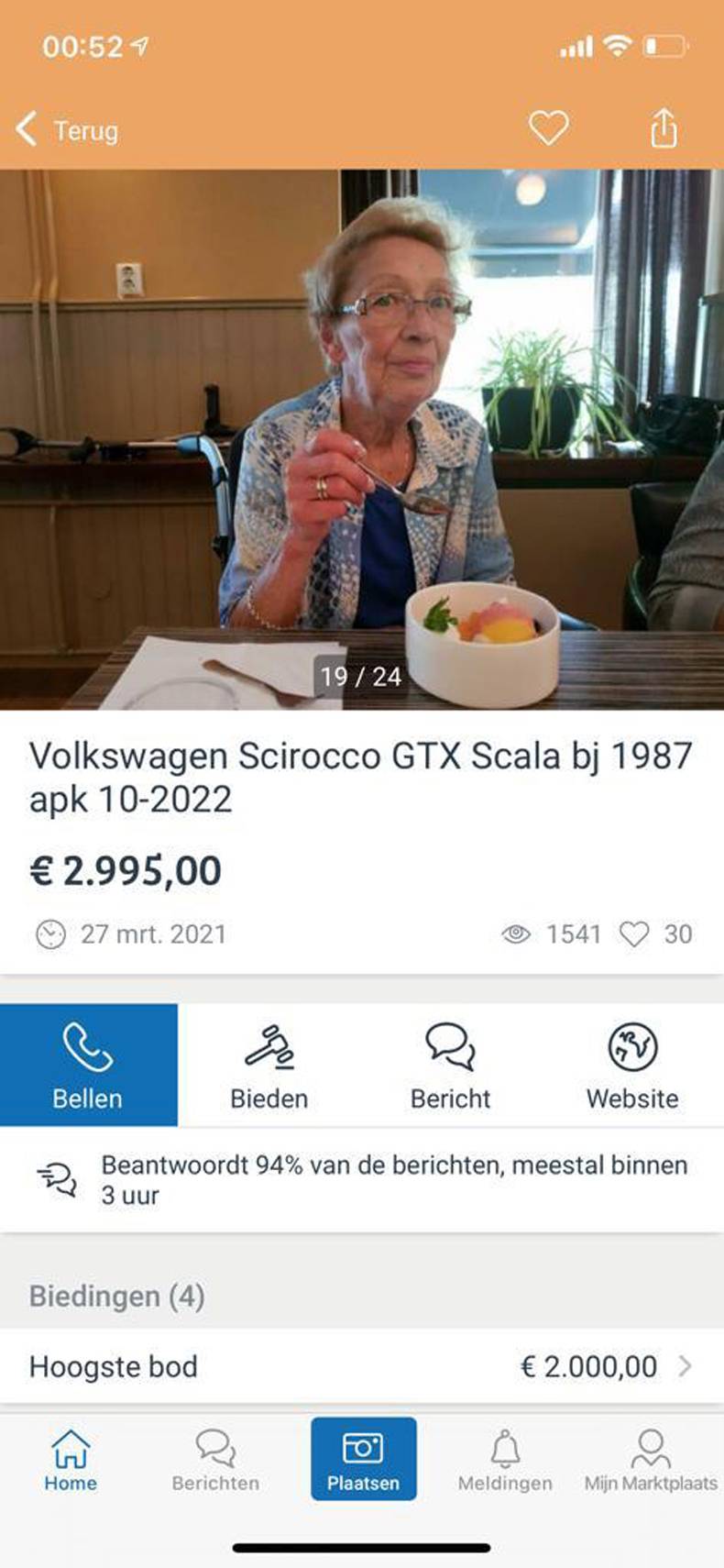Open the Hoogste bod bids row
The height and width of the screenshot is (1568, 724).
(x=361, y=1366)
